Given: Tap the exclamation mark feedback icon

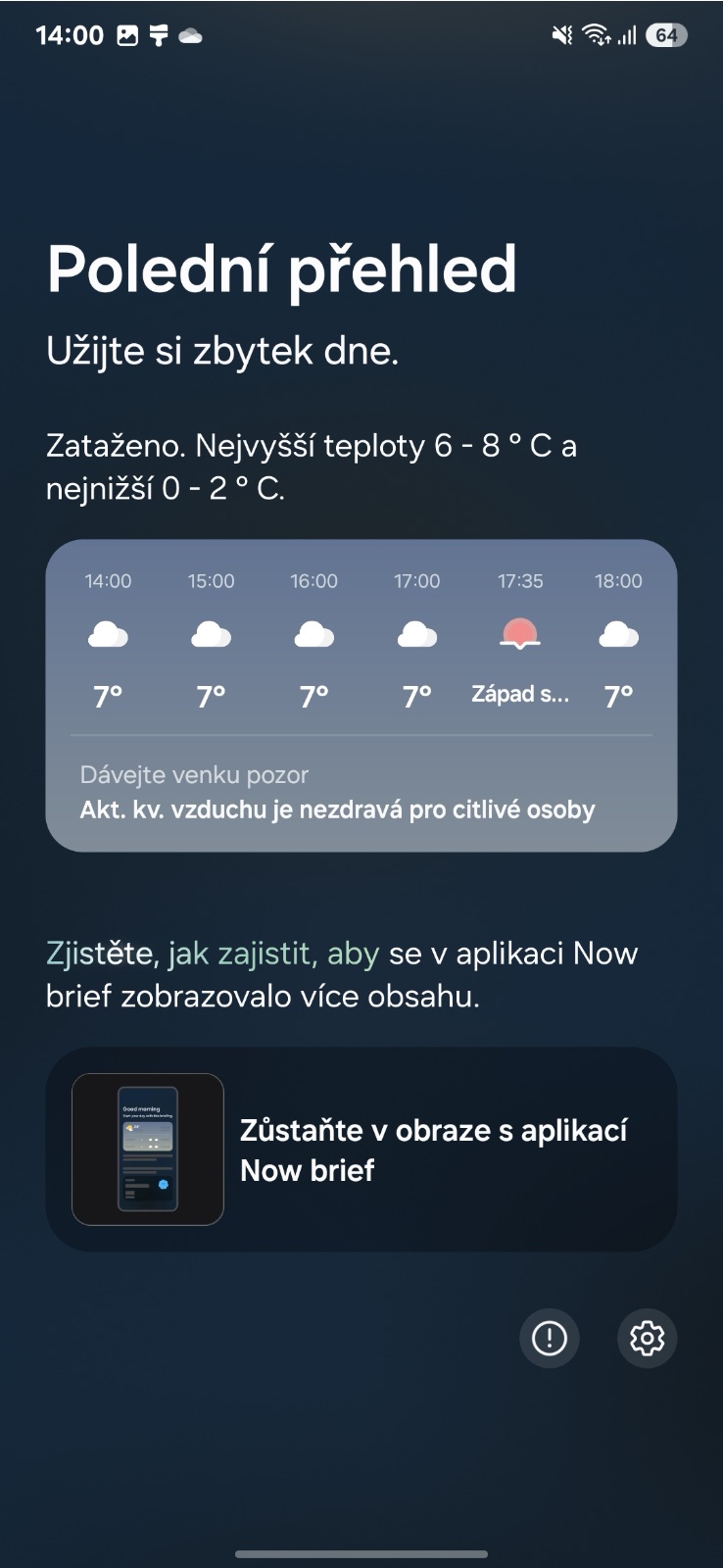Looking at the screenshot, I should [549, 1338].
